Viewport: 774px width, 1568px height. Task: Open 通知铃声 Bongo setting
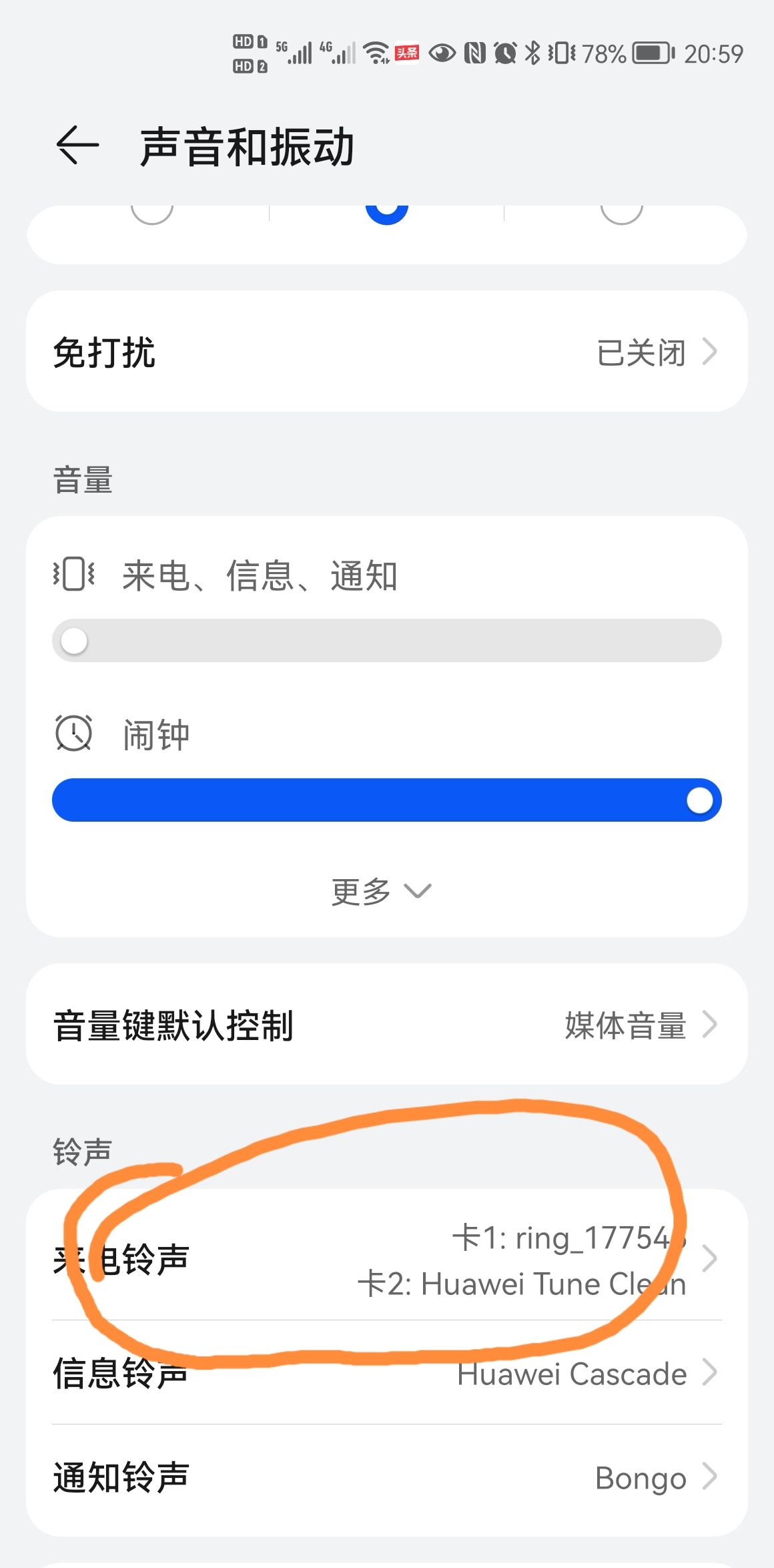[386, 1477]
